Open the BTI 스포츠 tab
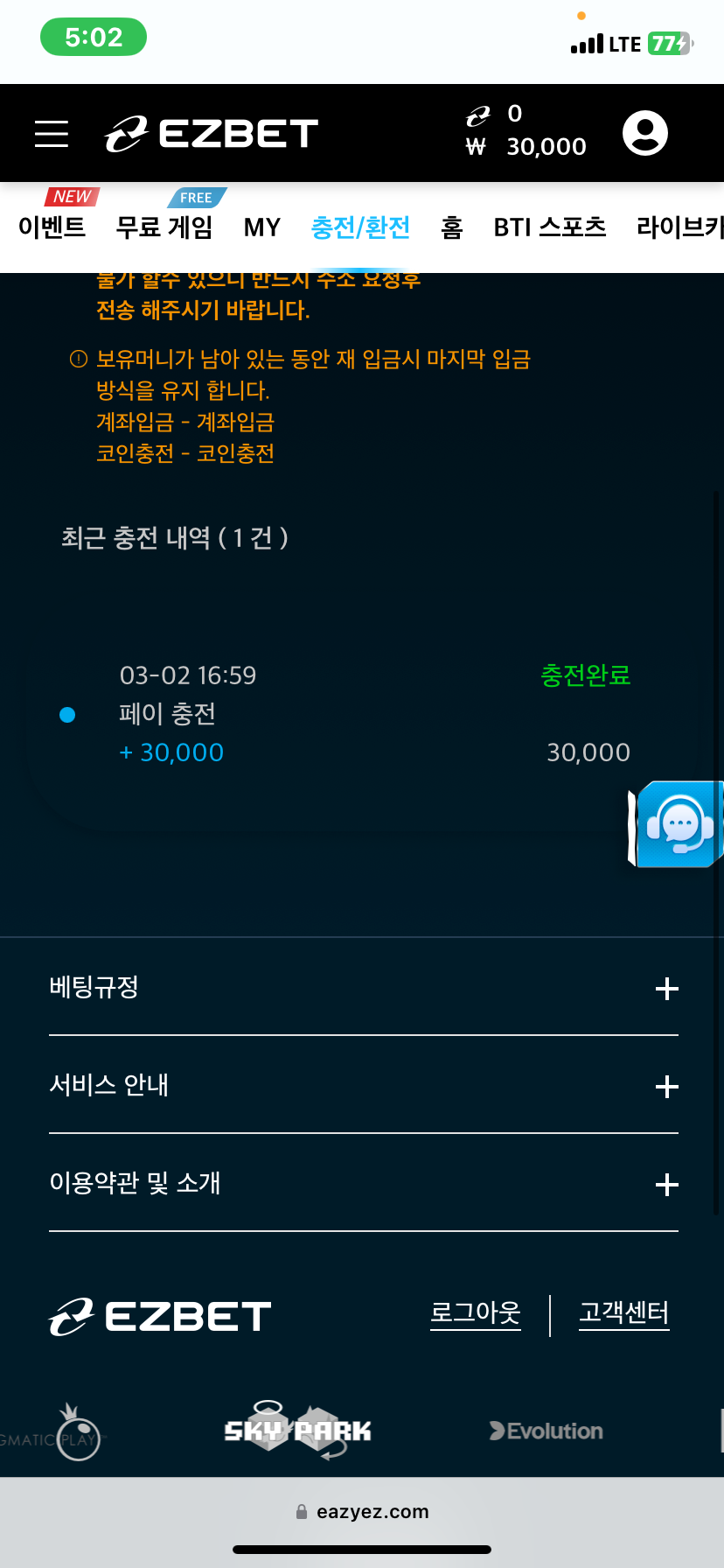 tap(549, 227)
